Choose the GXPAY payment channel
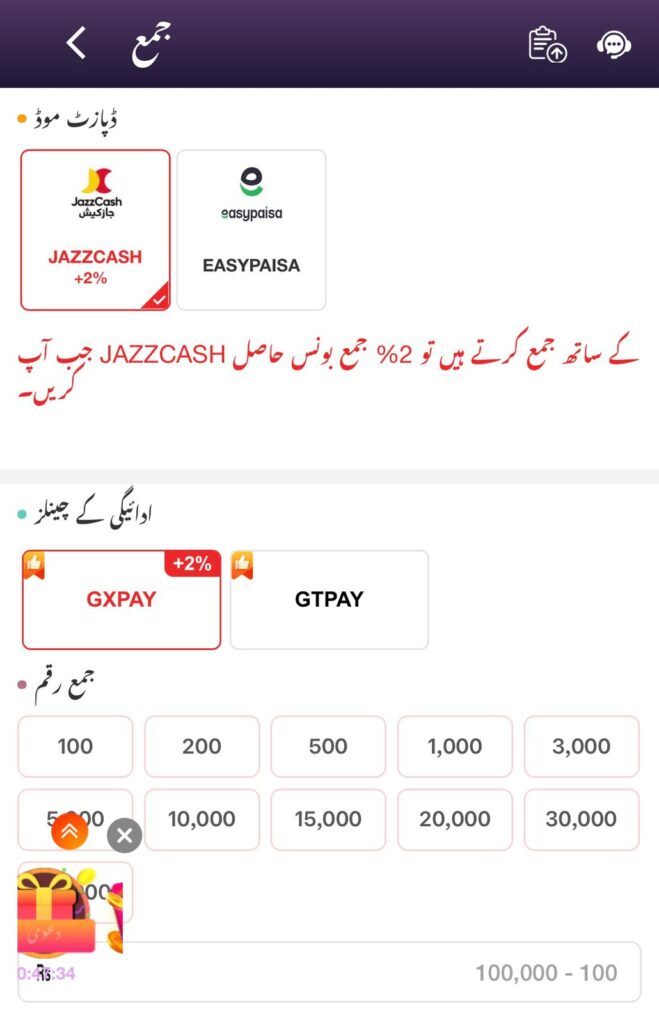 (x=121, y=600)
